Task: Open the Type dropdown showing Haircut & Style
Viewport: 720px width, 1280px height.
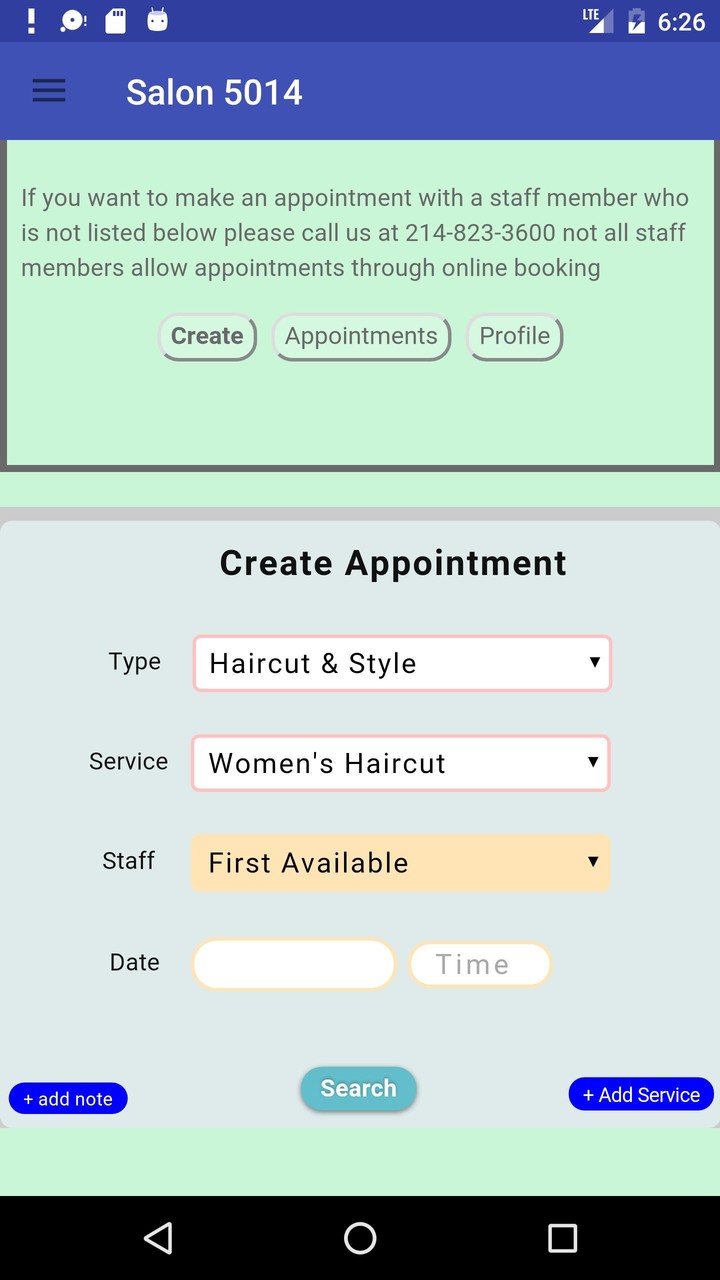Action: tap(401, 663)
